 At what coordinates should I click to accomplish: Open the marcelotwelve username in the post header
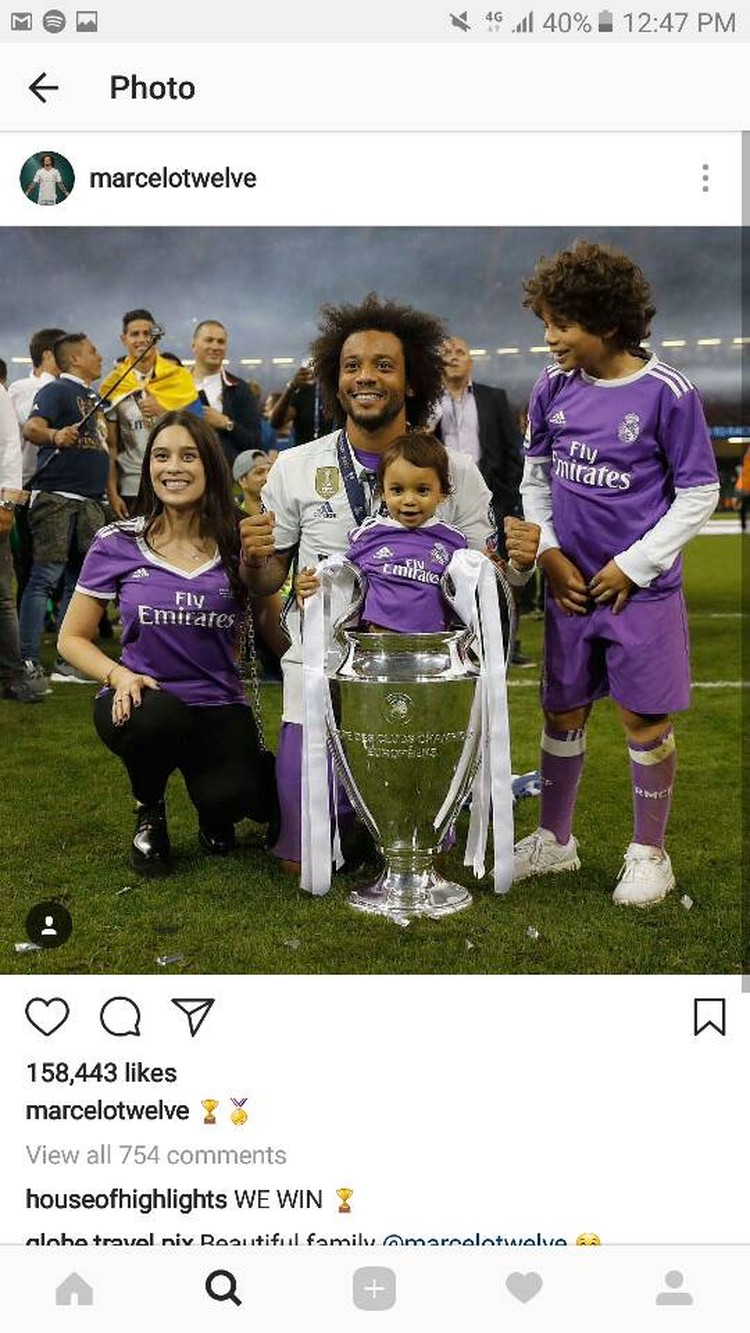pyautogui.click(x=172, y=179)
